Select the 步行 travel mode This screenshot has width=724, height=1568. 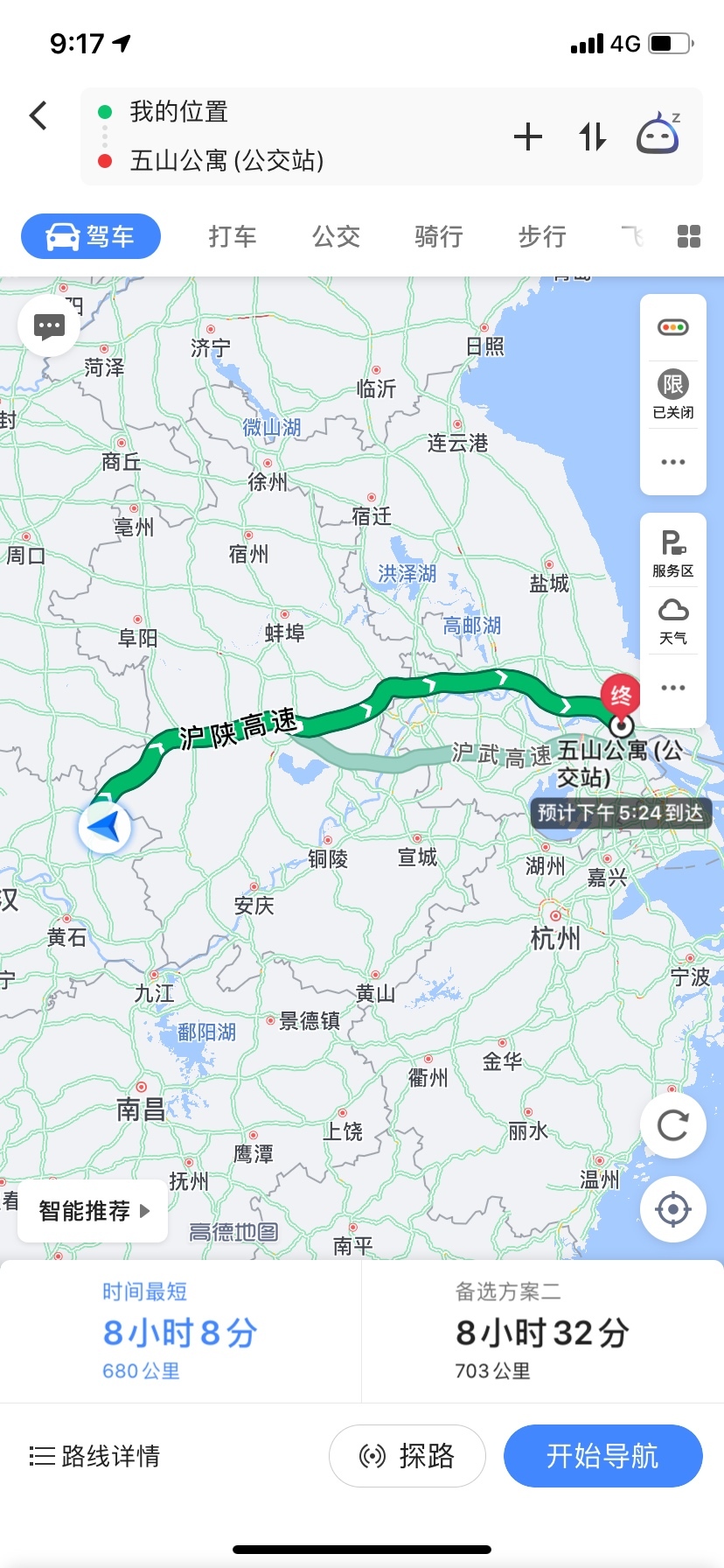(x=542, y=236)
